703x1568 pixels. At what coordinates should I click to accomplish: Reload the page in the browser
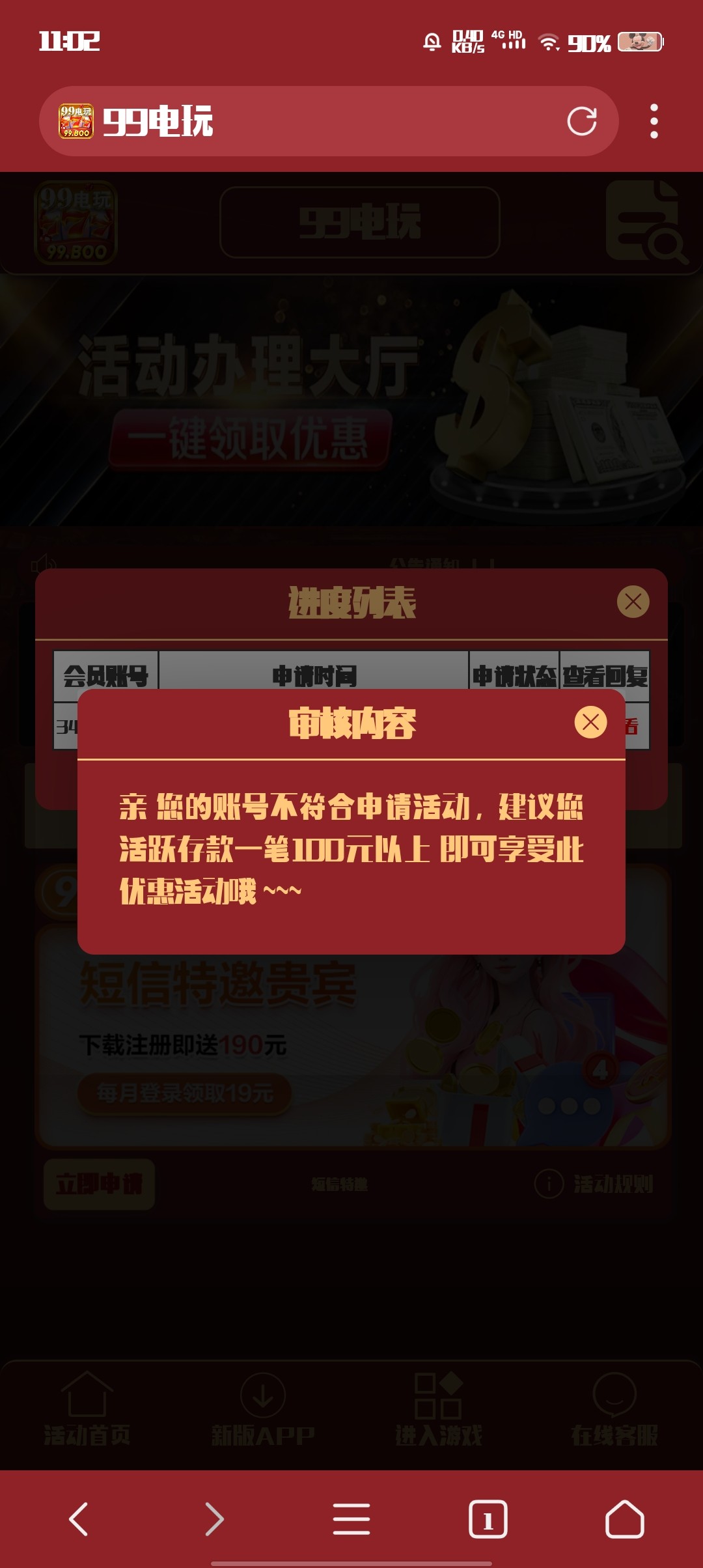581,121
